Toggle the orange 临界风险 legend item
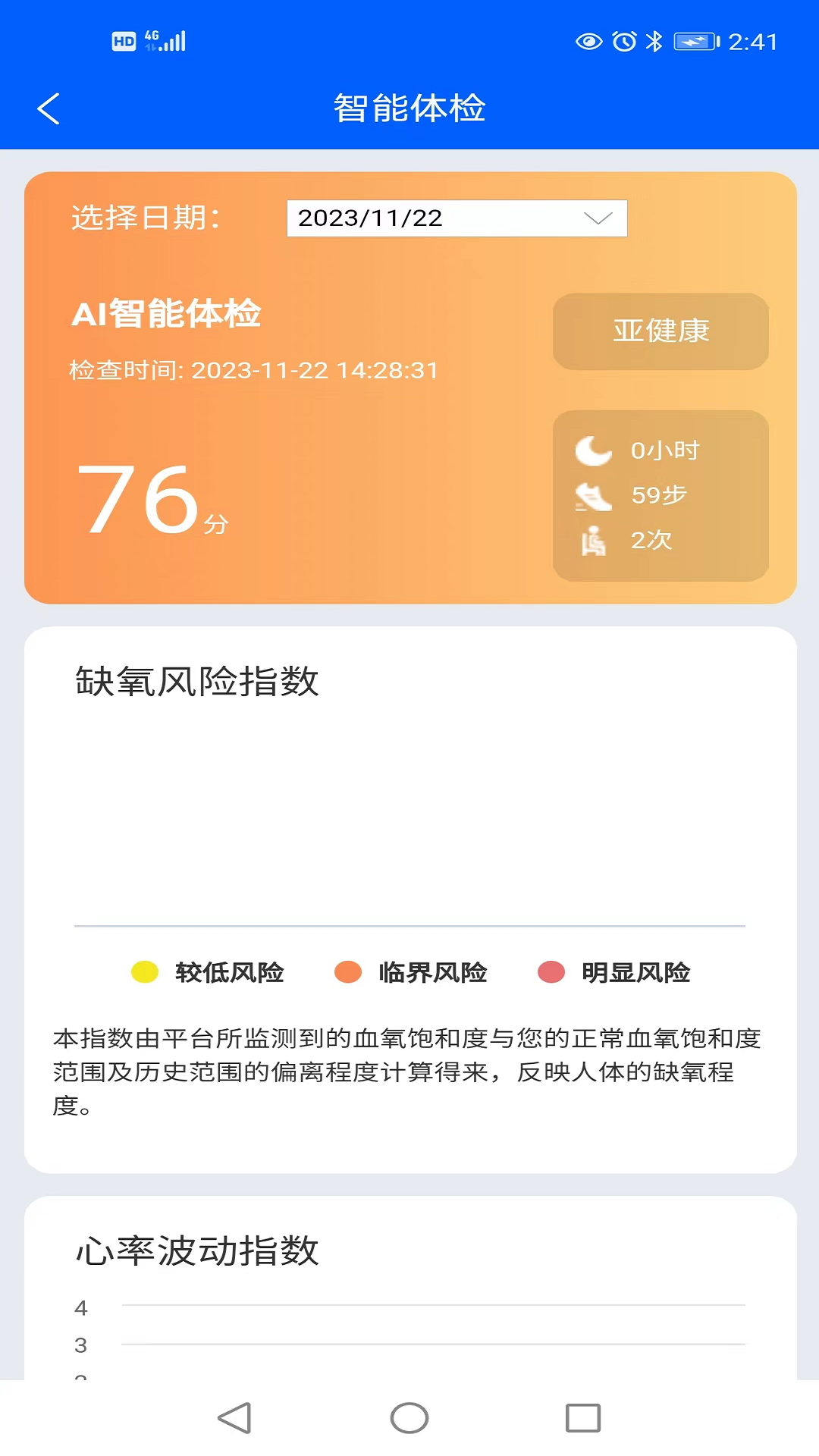Screen dimensions: 819x1456 click(348, 971)
